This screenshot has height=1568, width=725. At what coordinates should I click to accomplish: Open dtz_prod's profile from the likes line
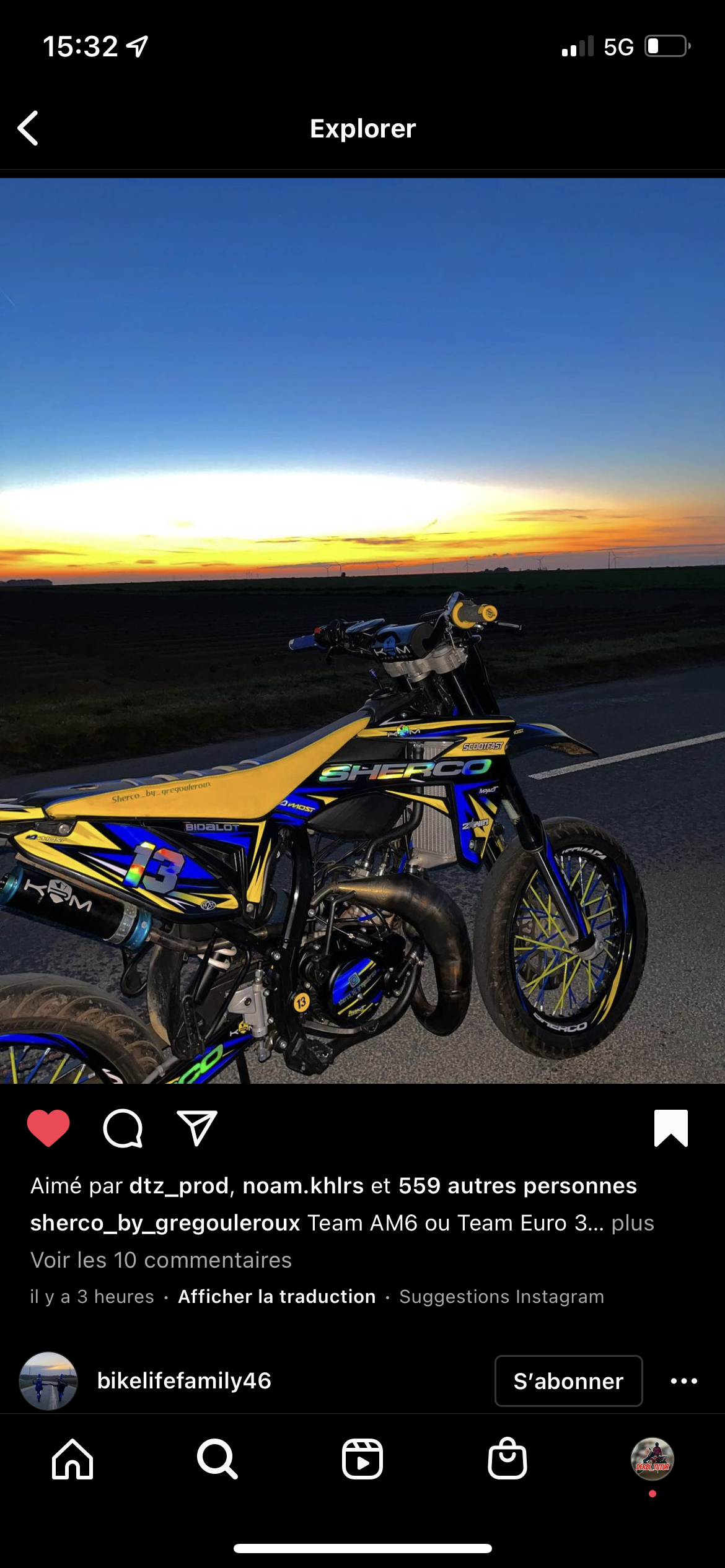coord(179,1185)
